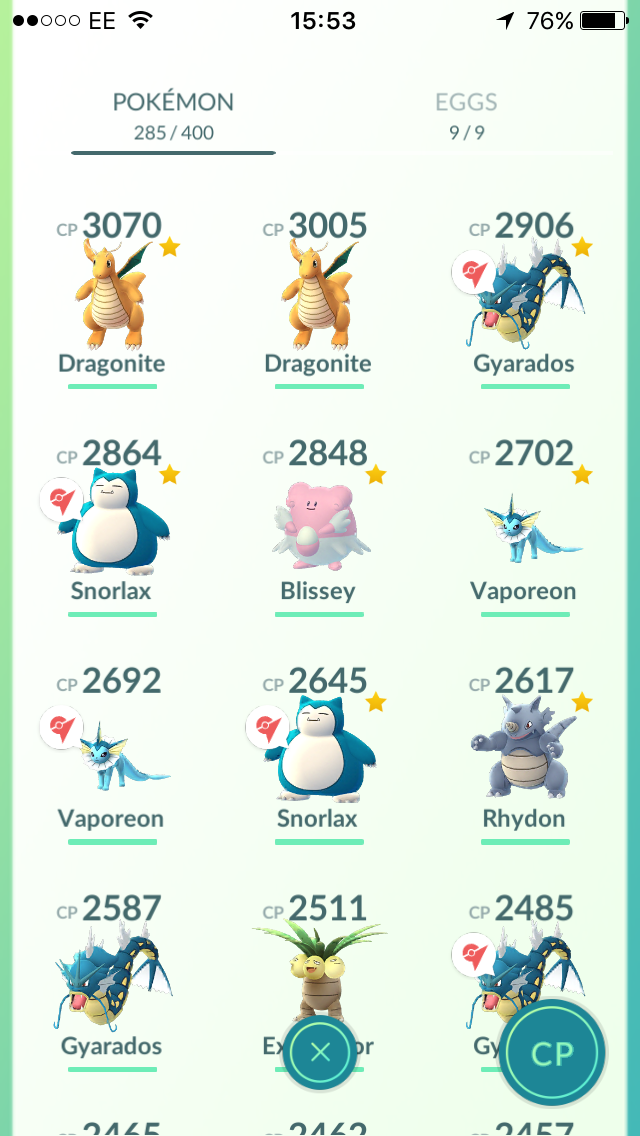This screenshot has height=1136, width=640.
Task: Open the CP 2692 Vaporeon
Action: 112,753
